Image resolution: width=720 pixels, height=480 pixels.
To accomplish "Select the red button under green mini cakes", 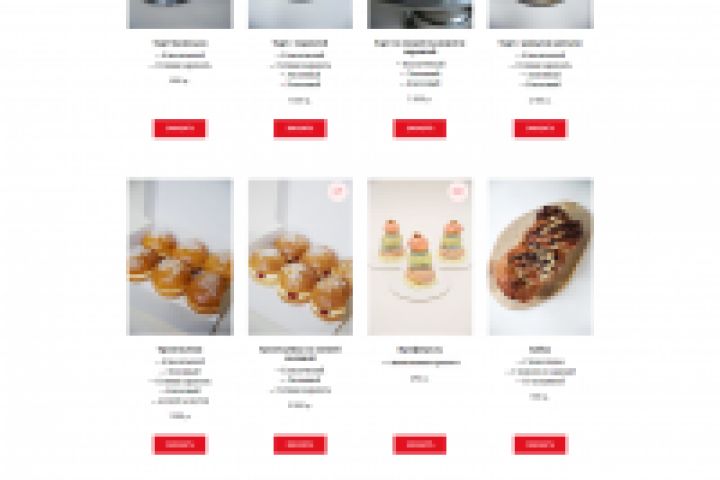I will (420, 444).
